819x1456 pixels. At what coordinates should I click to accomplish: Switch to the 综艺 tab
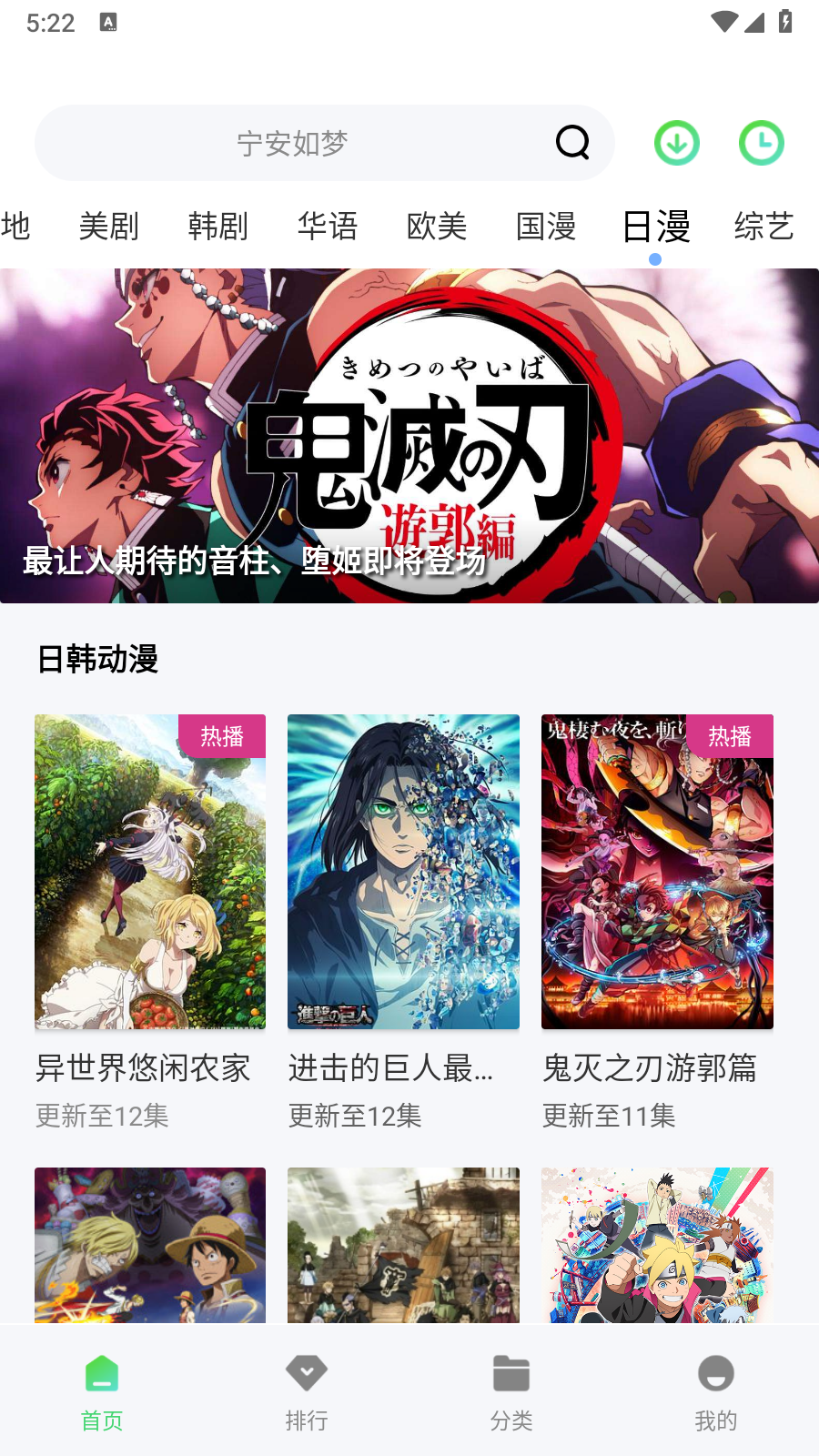pyautogui.click(x=764, y=226)
